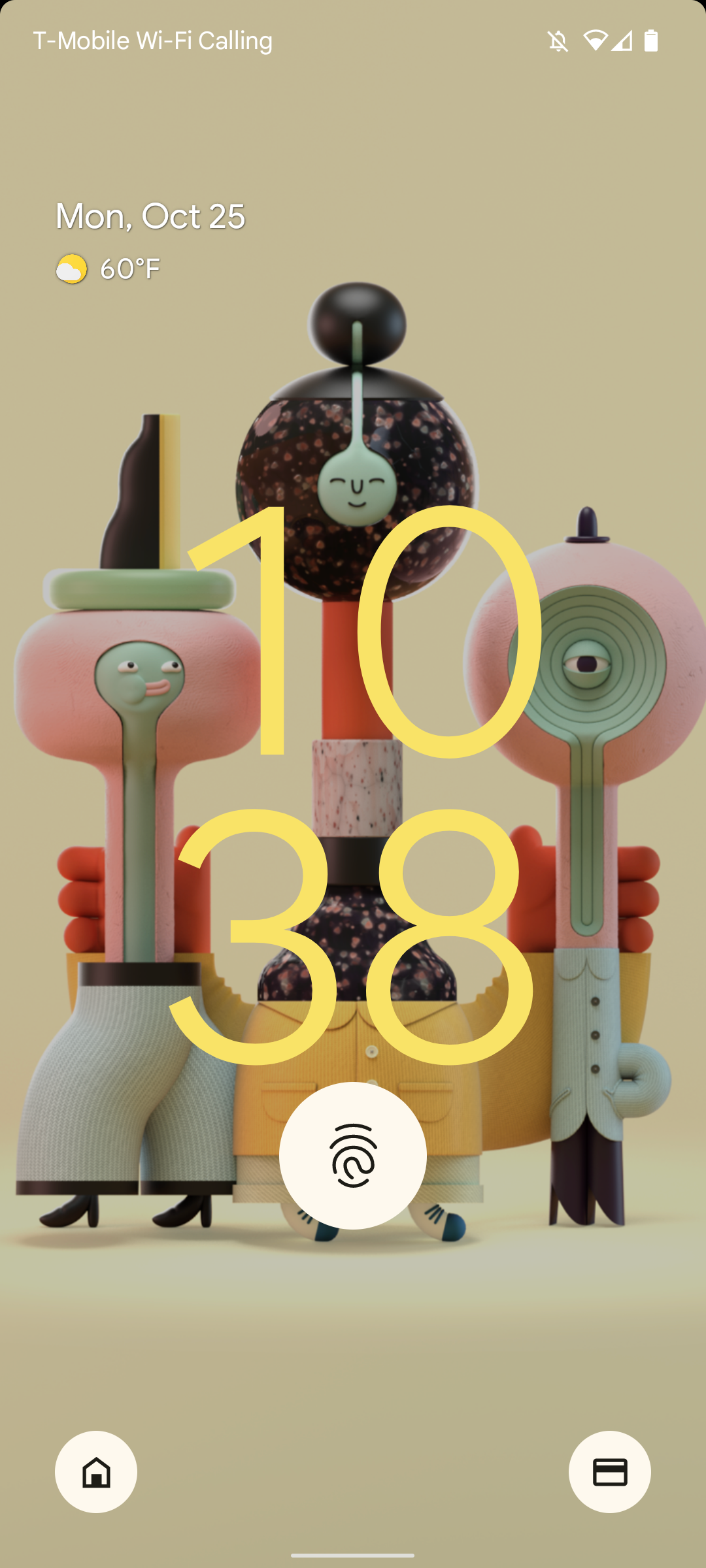706x1568 pixels.
Task: Open the 60°F weather widget
Action: point(109,269)
